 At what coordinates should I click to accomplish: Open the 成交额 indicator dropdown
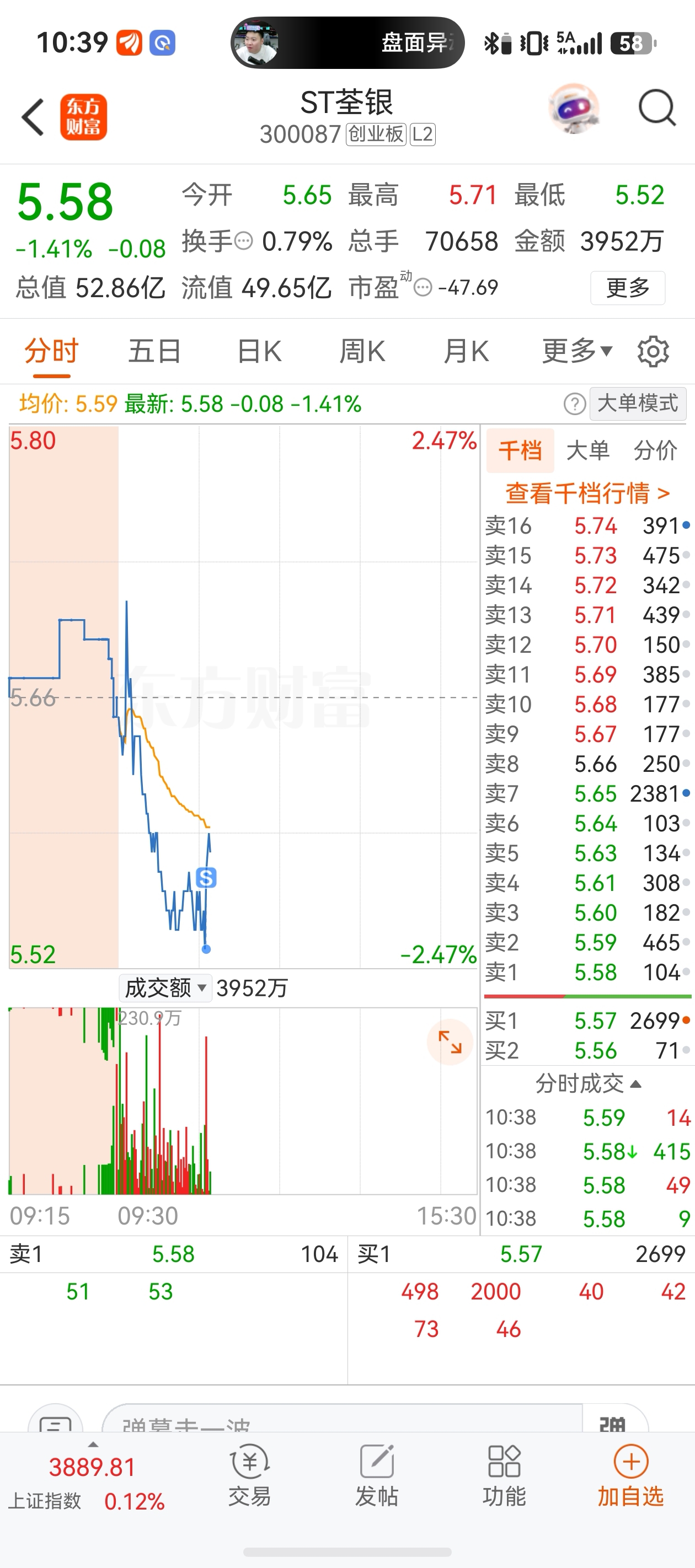tap(165, 987)
